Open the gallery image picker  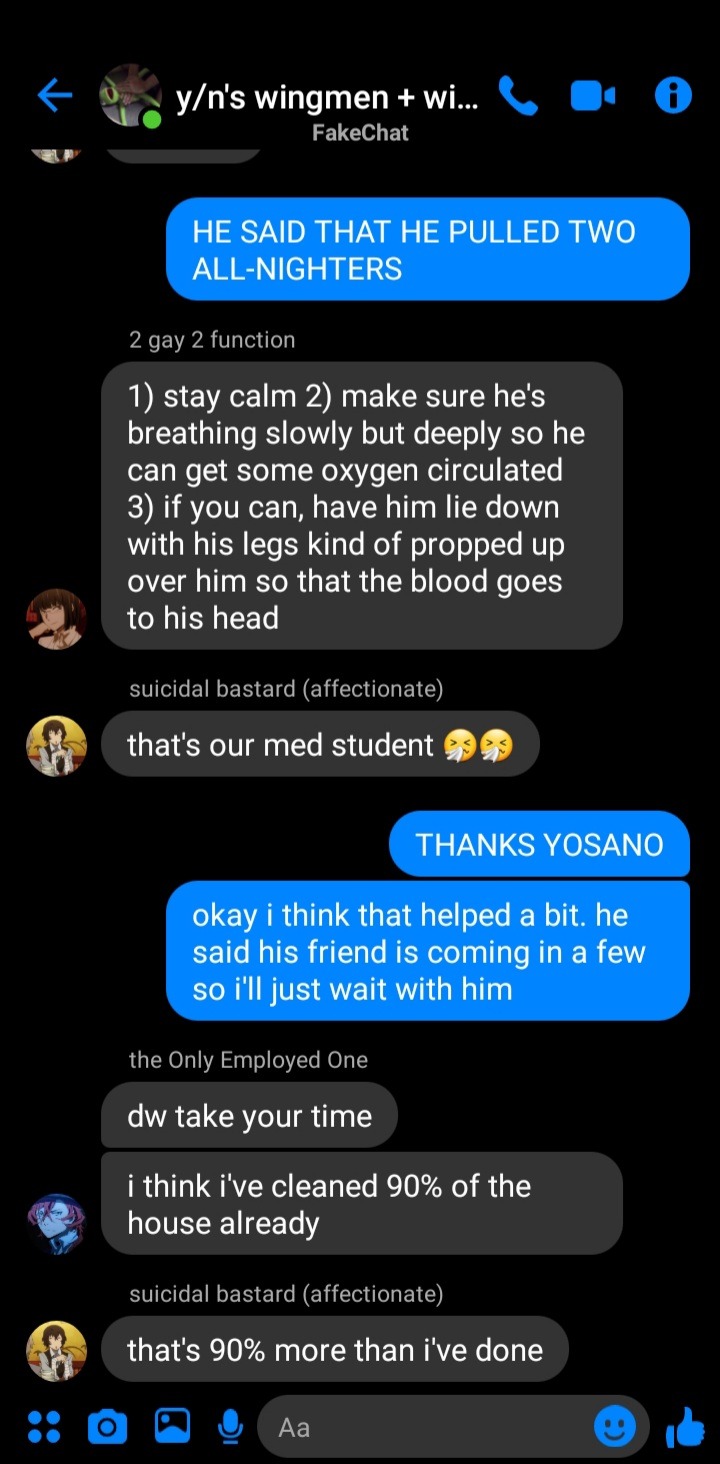(x=172, y=1425)
